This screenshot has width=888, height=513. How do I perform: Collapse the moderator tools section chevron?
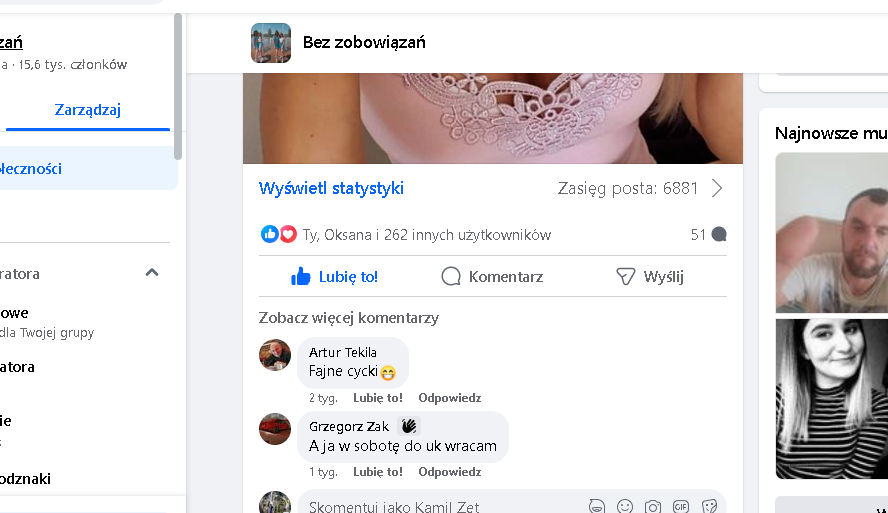click(x=152, y=273)
